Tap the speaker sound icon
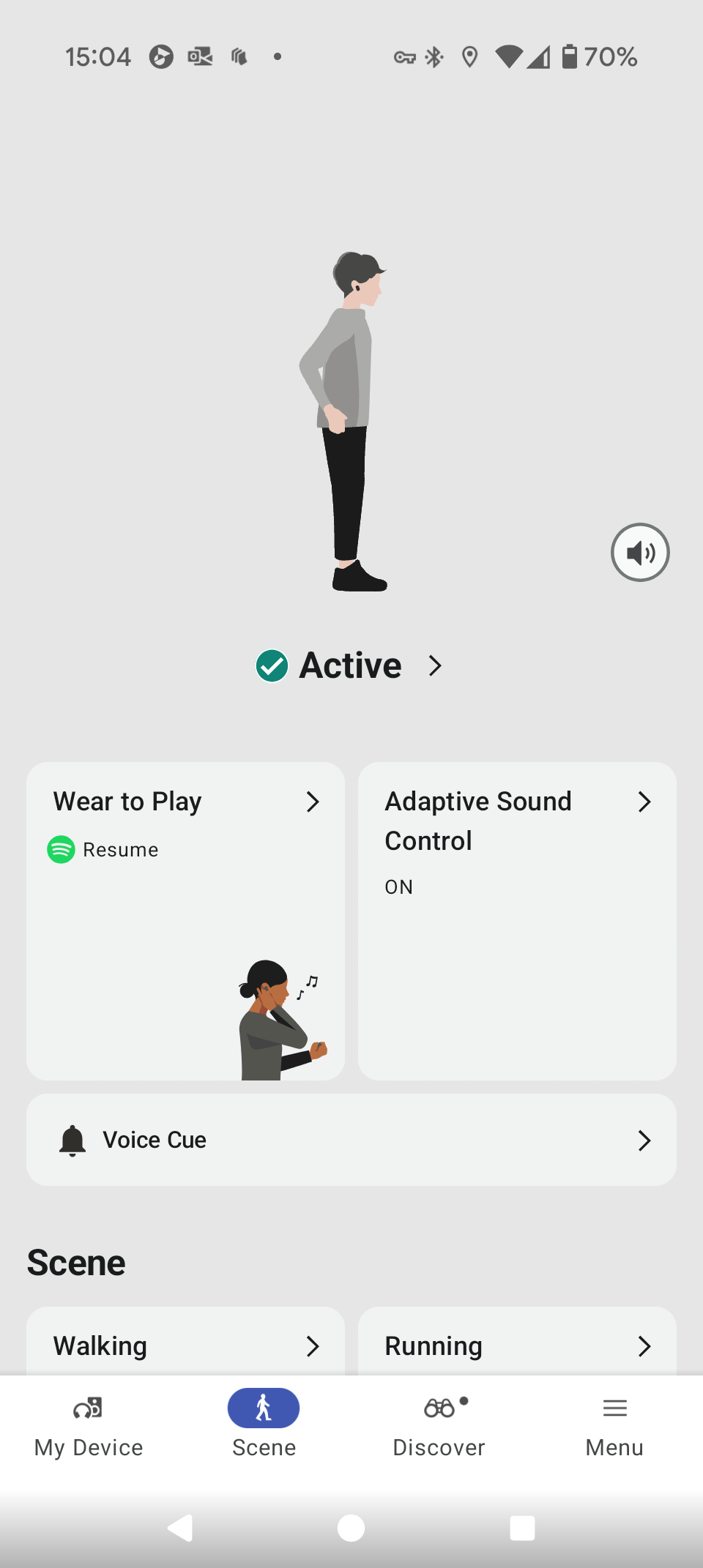703x1568 pixels. pyautogui.click(x=640, y=553)
